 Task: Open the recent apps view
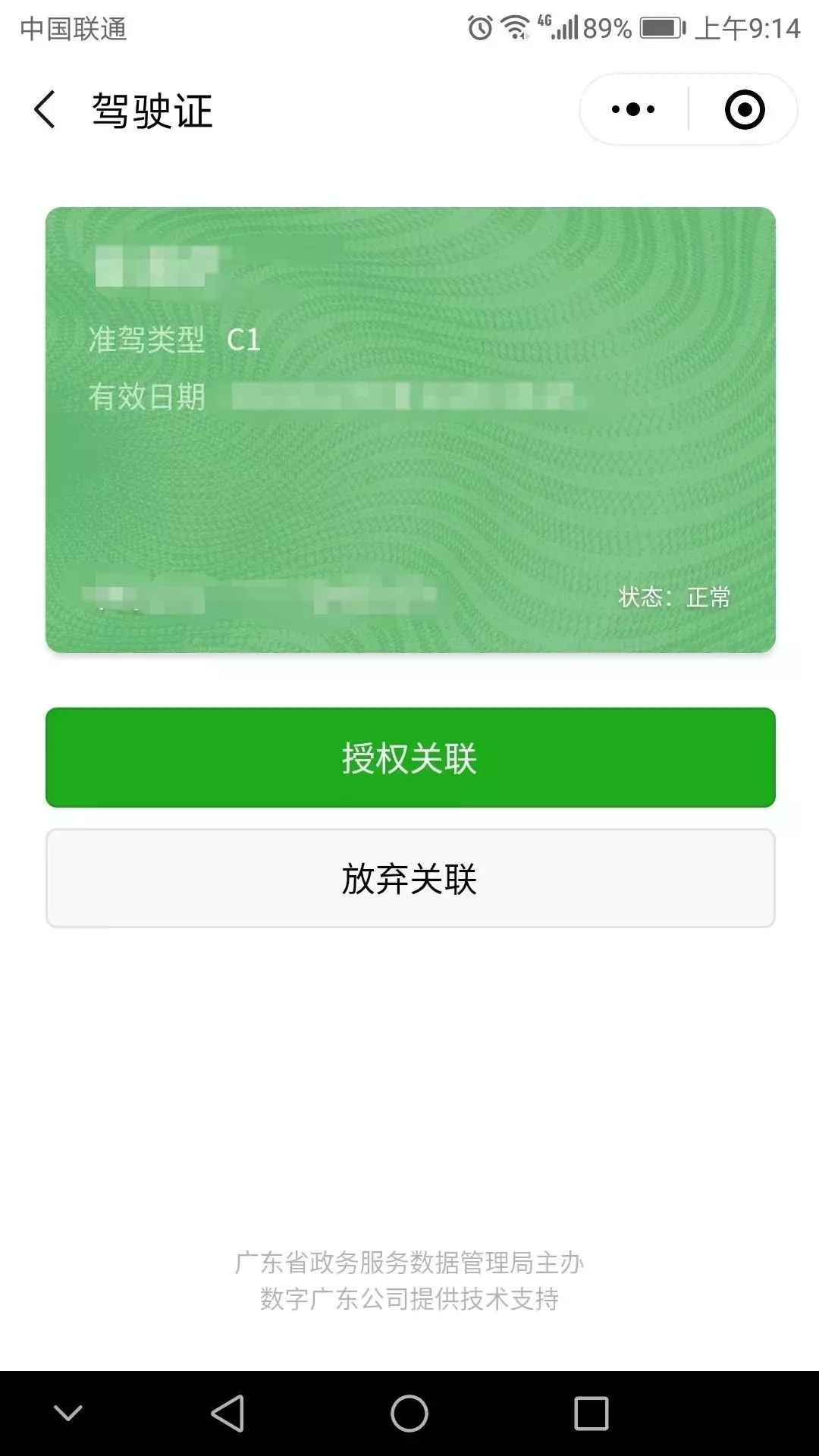tap(591, 1414)
